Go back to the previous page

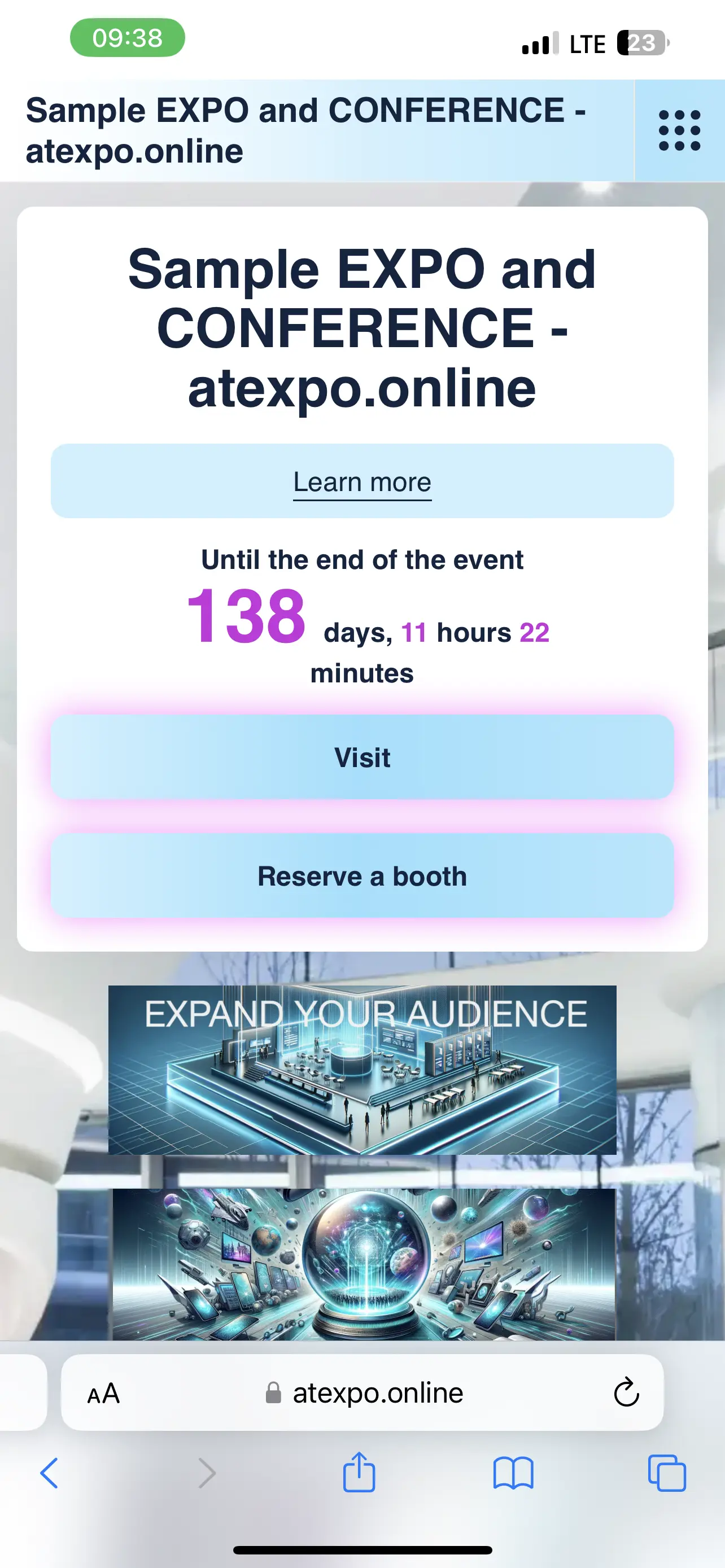(x=49, y=1473)
